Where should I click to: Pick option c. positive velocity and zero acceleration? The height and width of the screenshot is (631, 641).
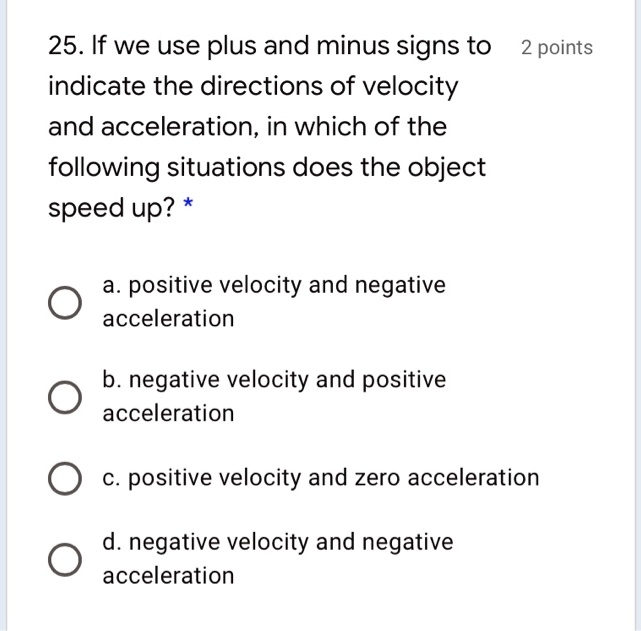point(65,478)
